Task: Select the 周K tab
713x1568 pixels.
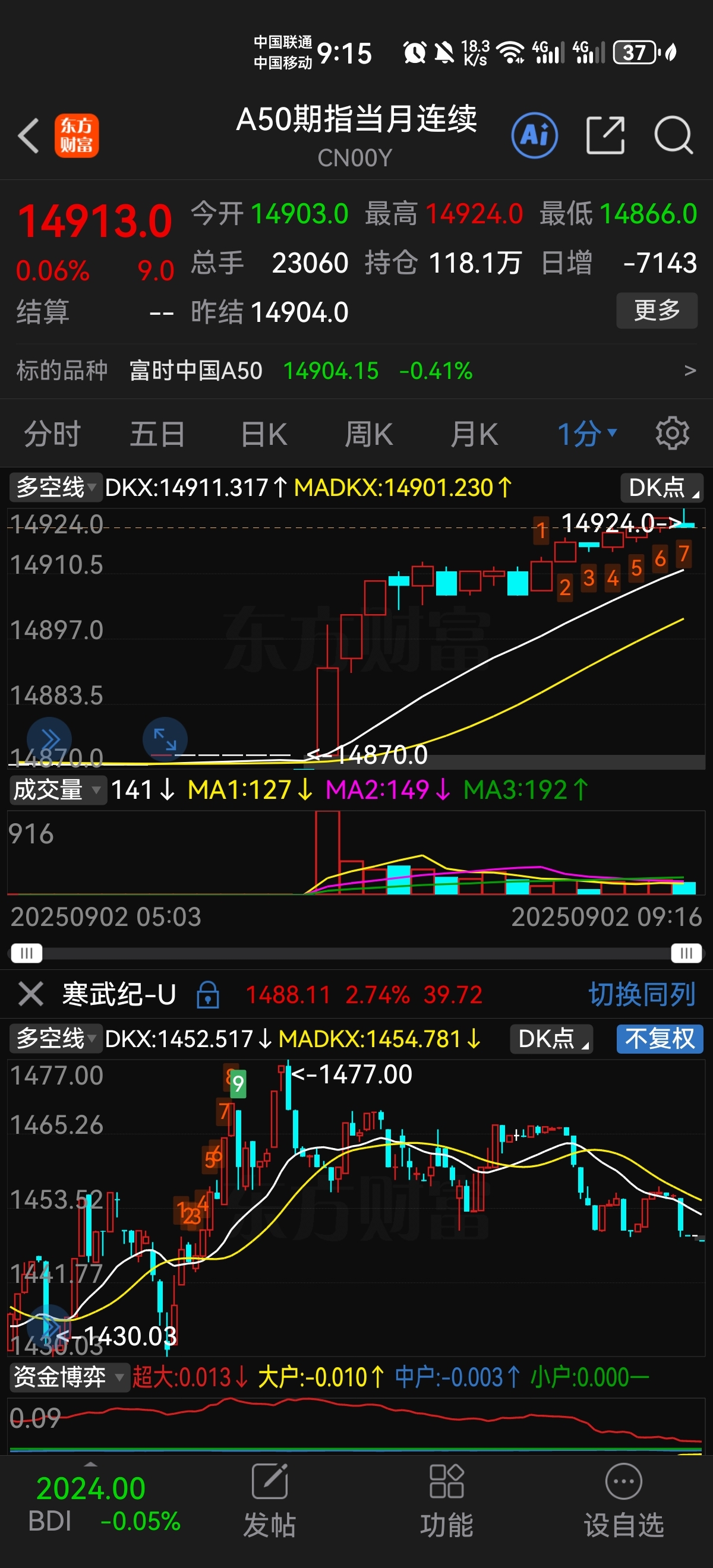Action: point(369,434)
